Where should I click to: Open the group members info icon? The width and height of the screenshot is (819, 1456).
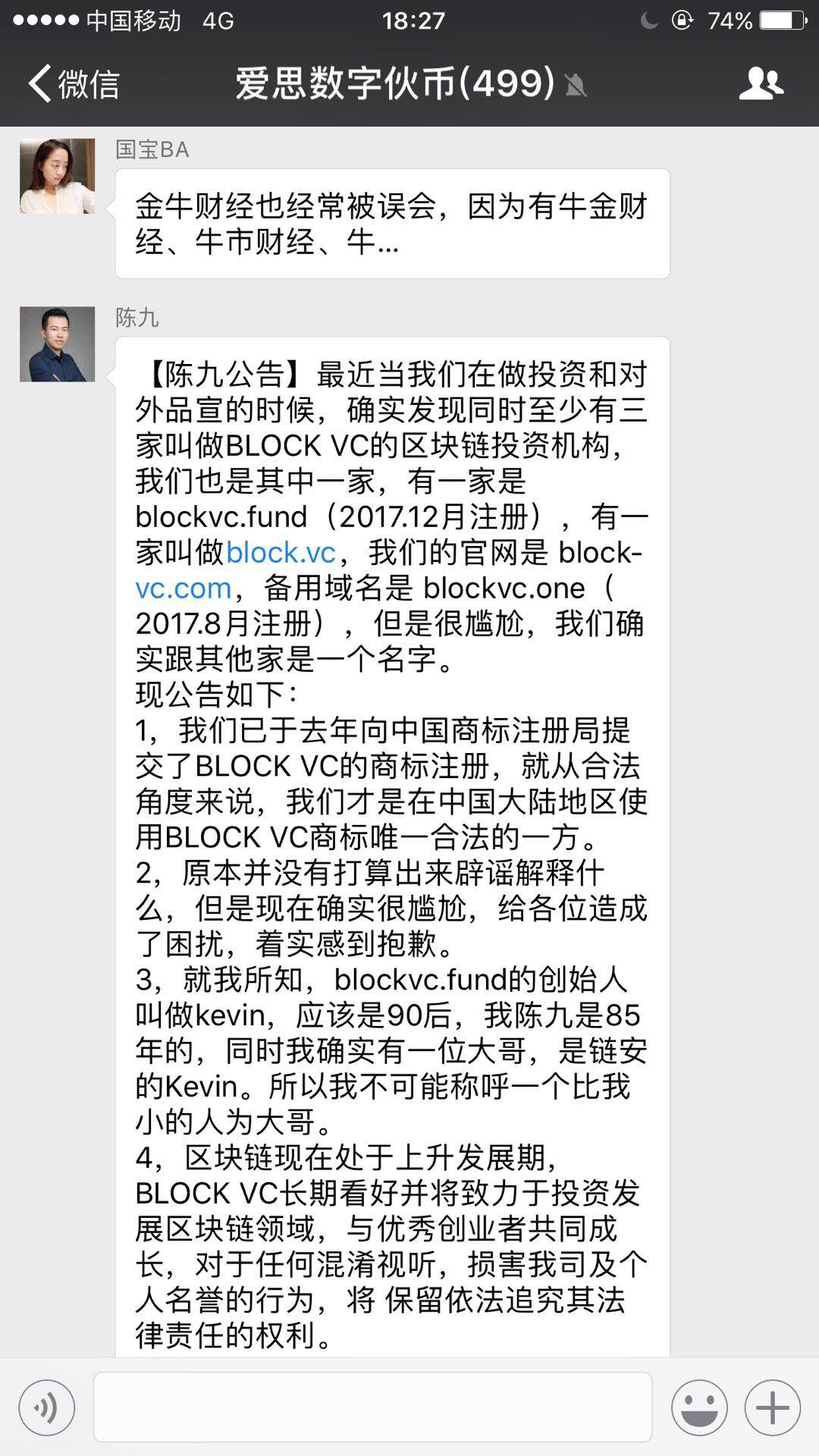[x=761, y=83]
